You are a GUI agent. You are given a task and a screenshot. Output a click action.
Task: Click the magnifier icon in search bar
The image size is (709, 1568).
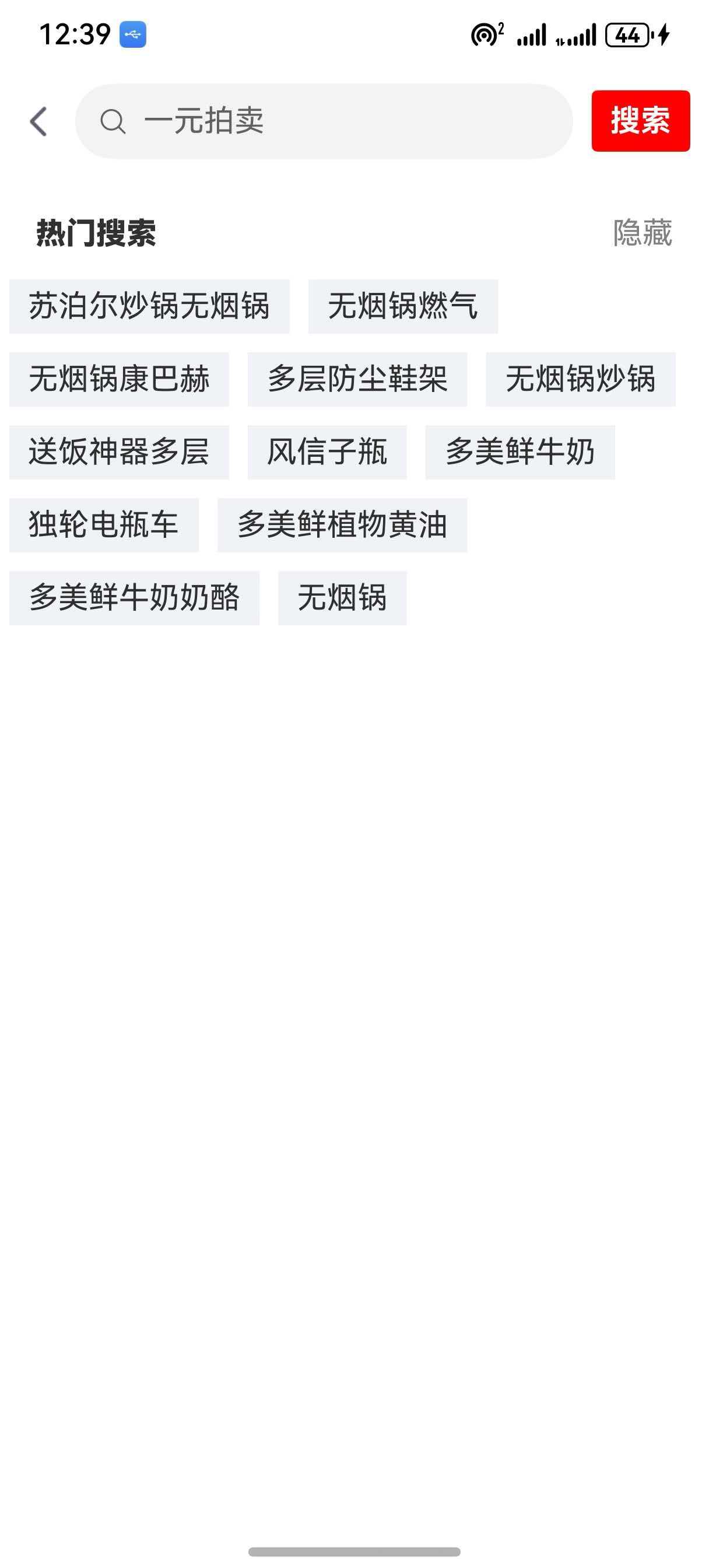(113, 121)
